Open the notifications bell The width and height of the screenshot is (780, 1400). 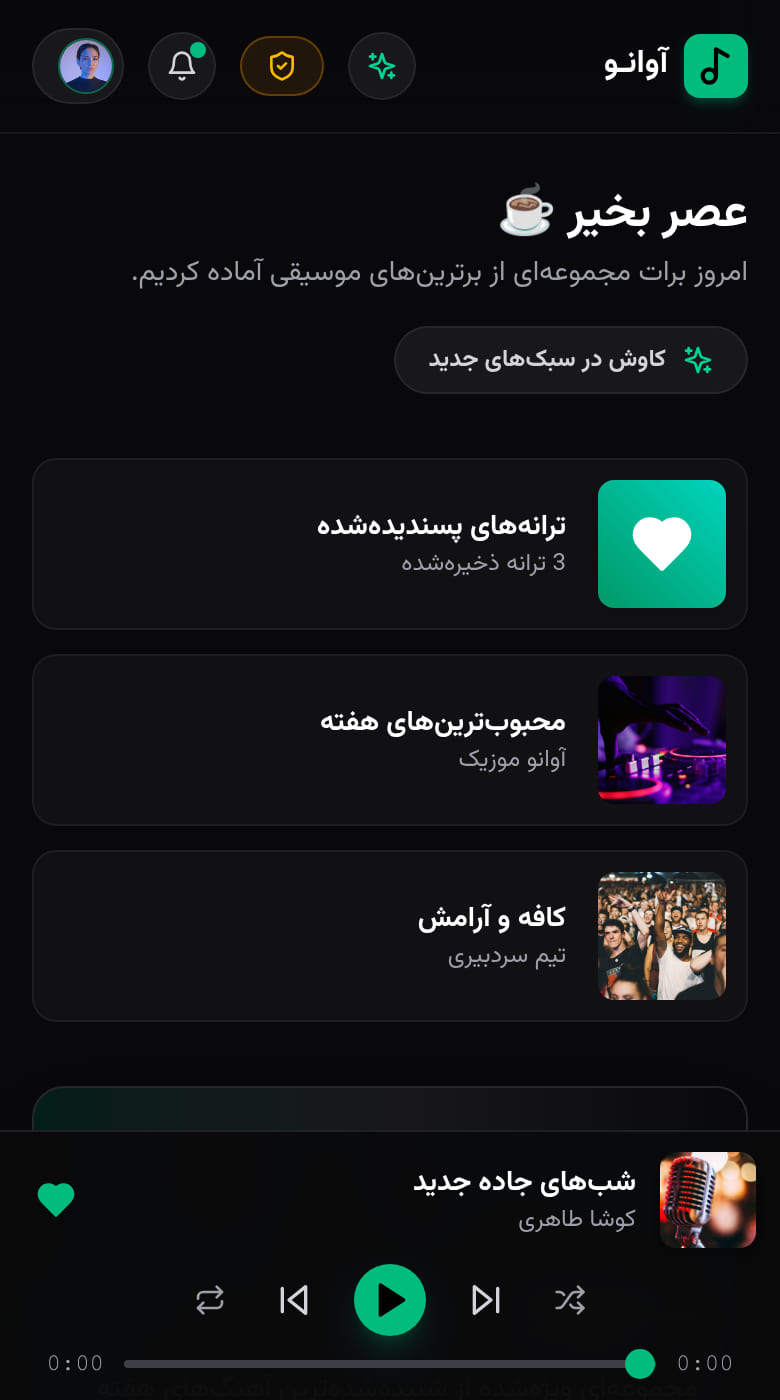(x=182, y=66)
